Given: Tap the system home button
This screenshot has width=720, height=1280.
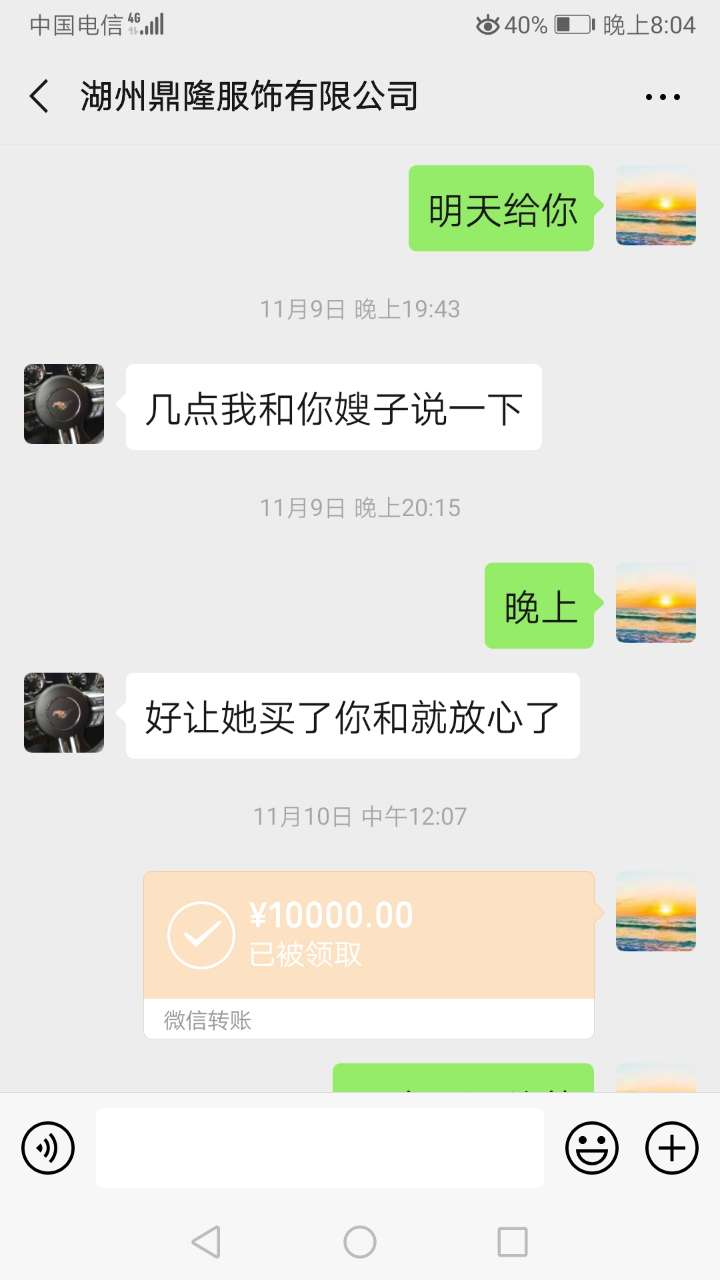Looking at the screenshot, I should click(x=360, y=1242).
